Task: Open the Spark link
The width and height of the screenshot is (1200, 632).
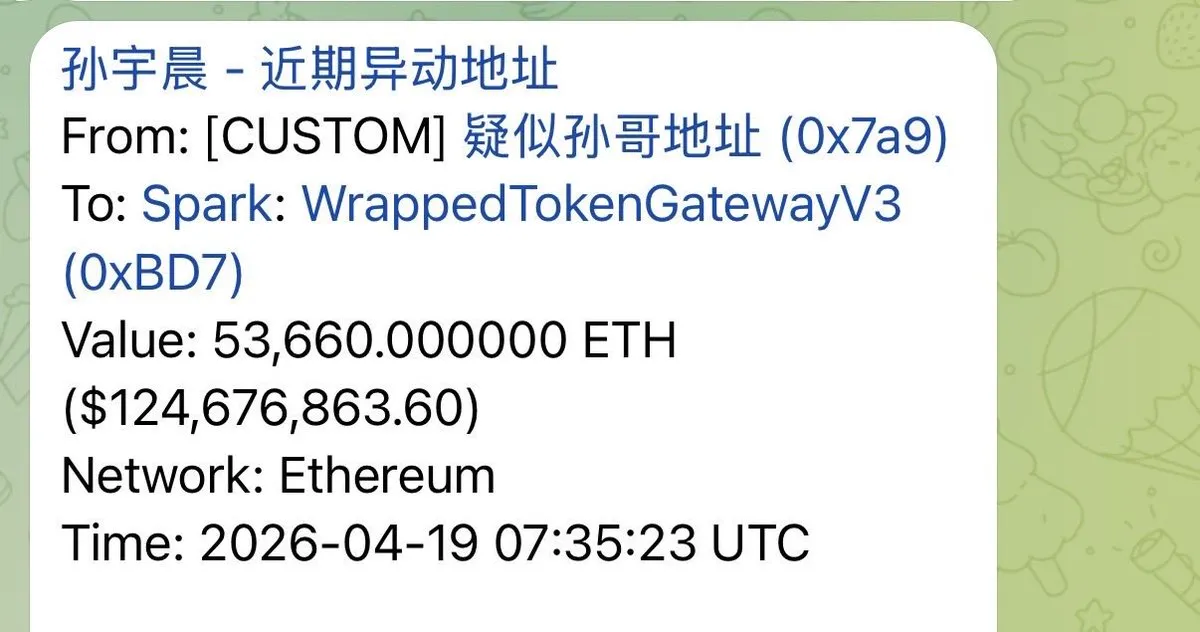Action: pyautogui.click(x=206, y=206)
